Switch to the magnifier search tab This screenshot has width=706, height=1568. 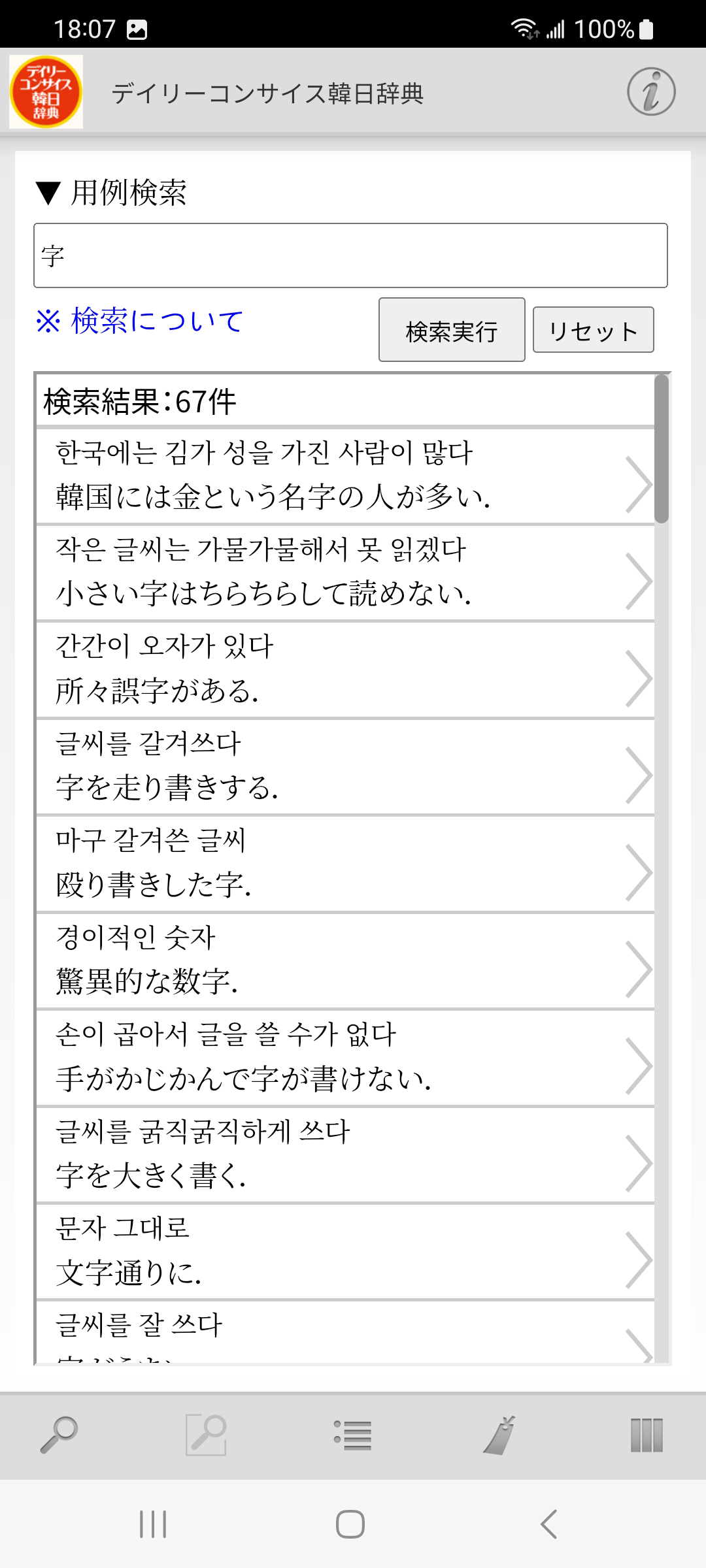(59, 1435)
